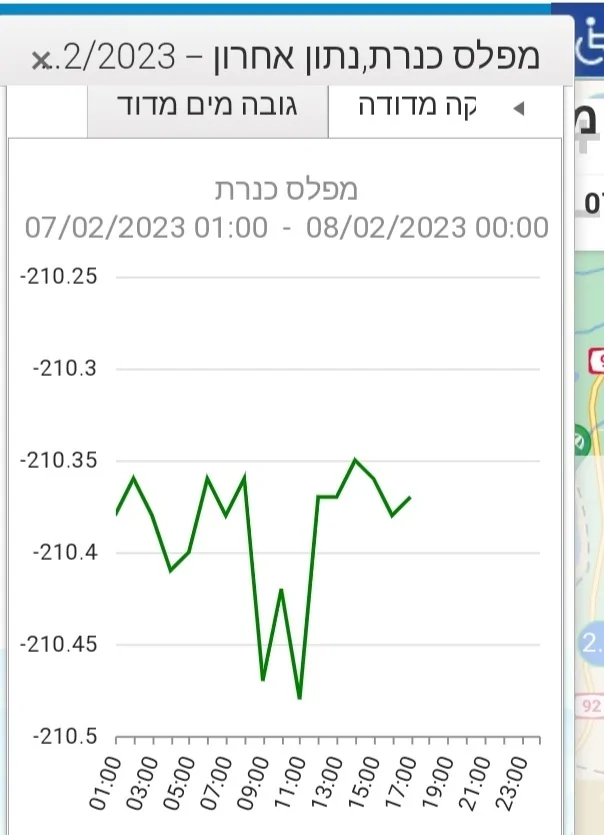Screen dimensions: 604x835
Task: Tap the left arrow beside the tabs
Action: click(x=518, y=109)
